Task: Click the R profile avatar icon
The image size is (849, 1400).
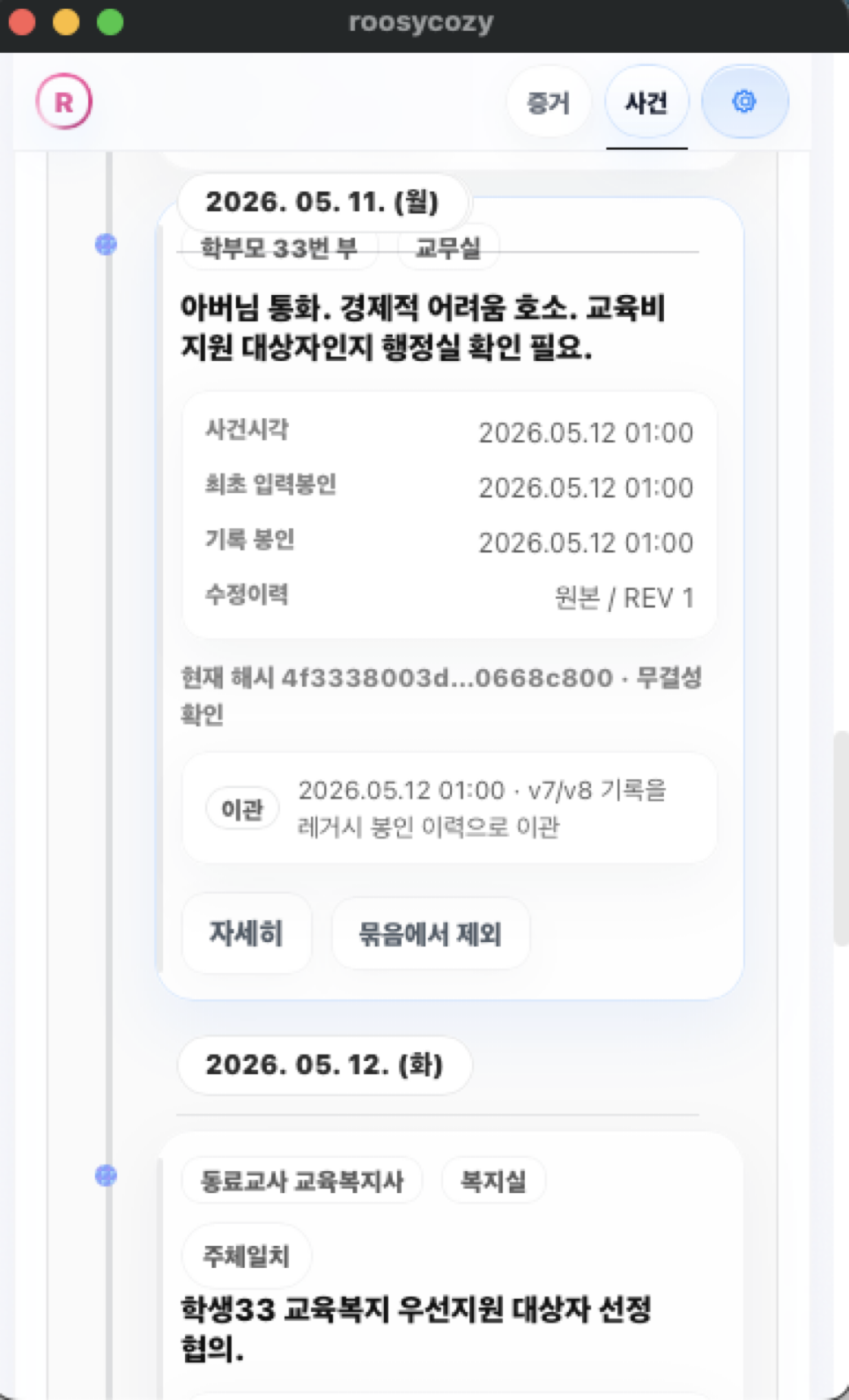Action: click(x=63, y=101)
